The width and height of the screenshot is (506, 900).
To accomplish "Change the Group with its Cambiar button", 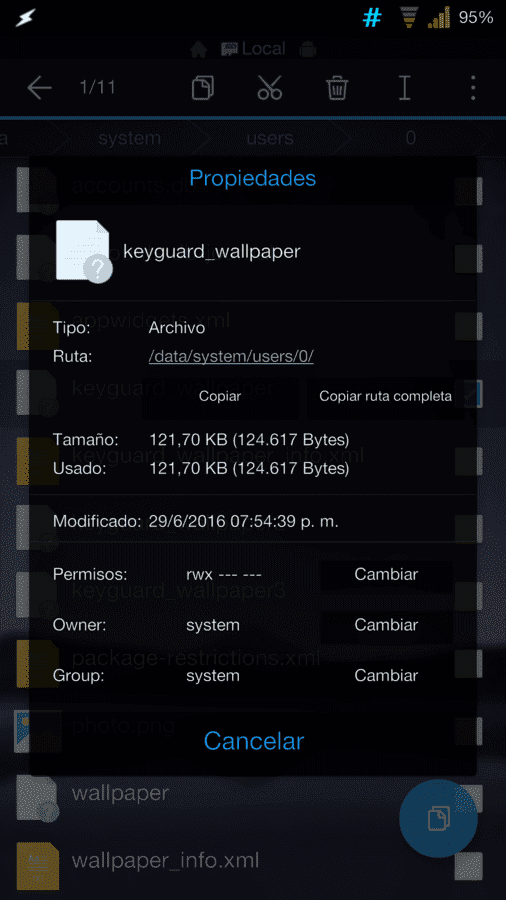I will pos(386,676).
